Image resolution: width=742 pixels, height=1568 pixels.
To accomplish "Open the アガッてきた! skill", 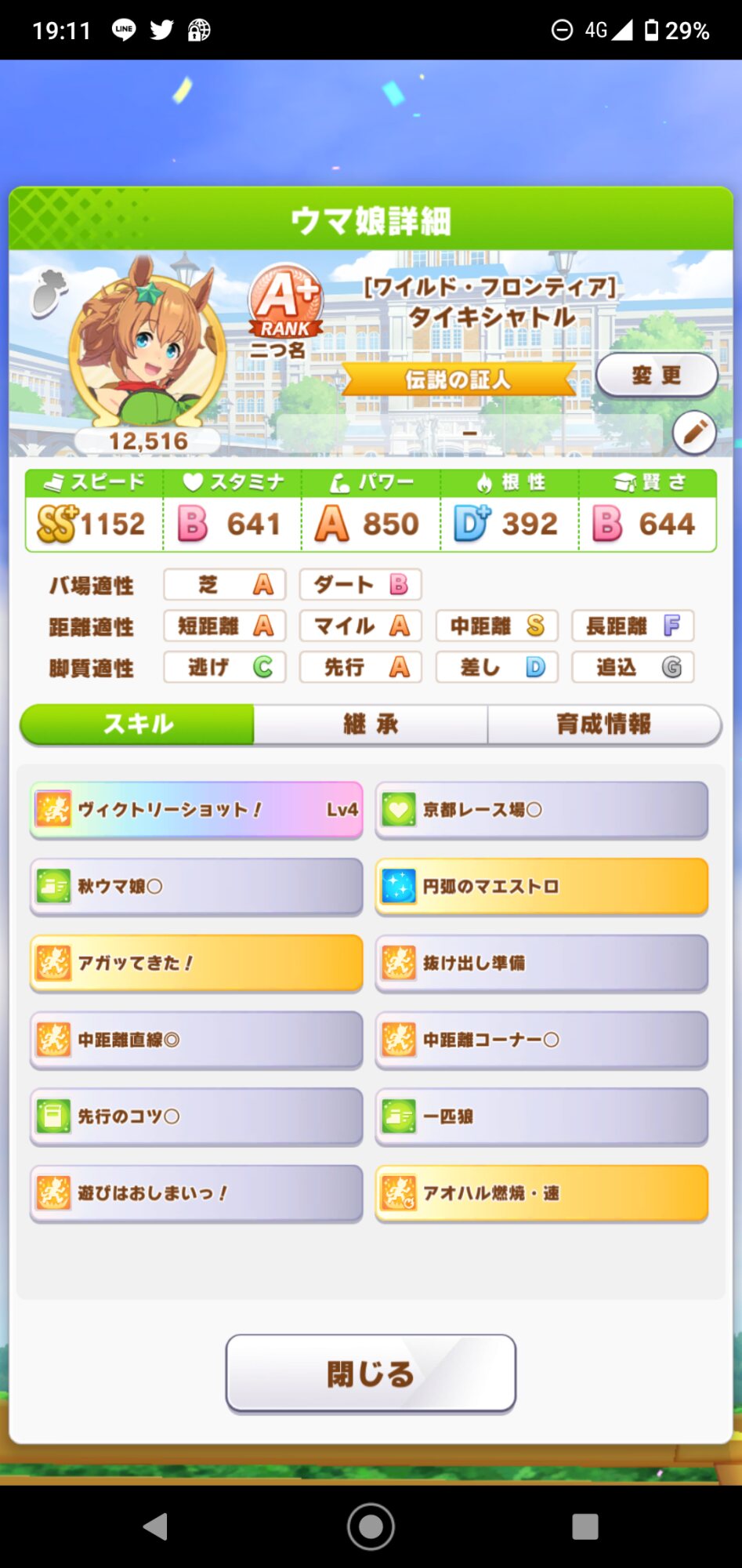I will [196, 963].
